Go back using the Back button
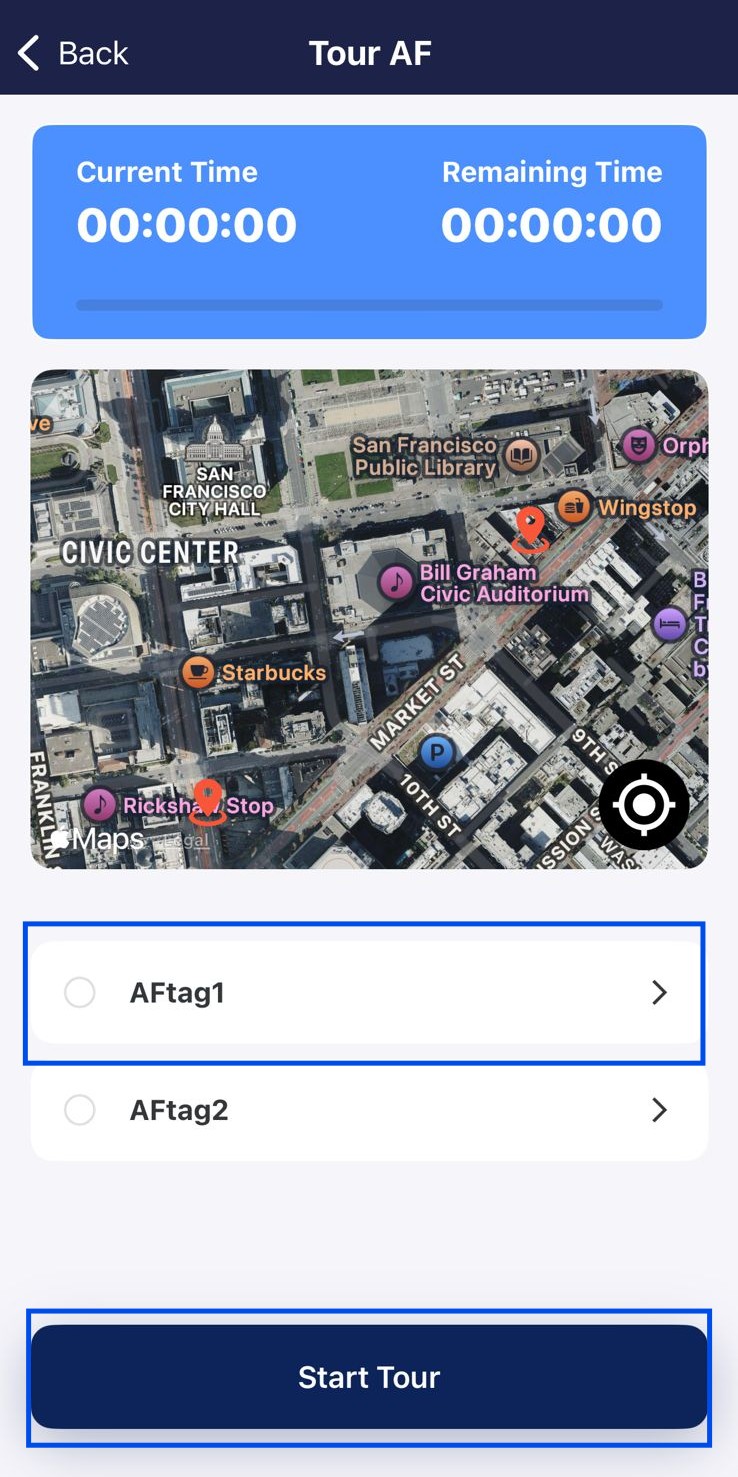The image size is (738, 1477). click(73, 53)
